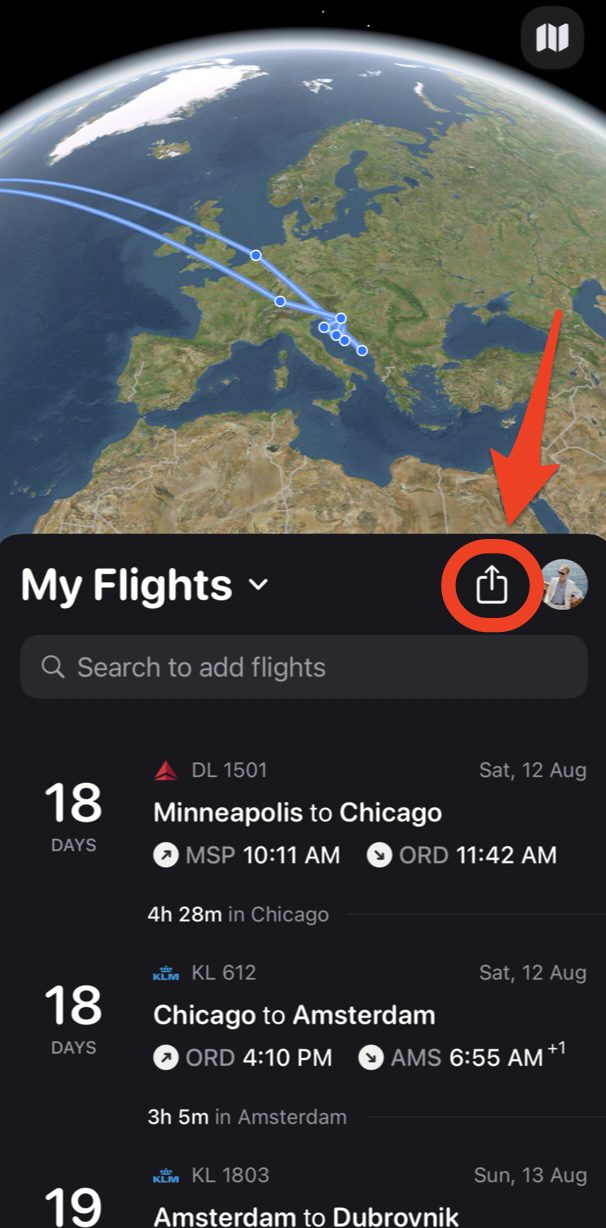Open the profile avatar
This screenshot has width=606, height=1228.
coord(565,585)
